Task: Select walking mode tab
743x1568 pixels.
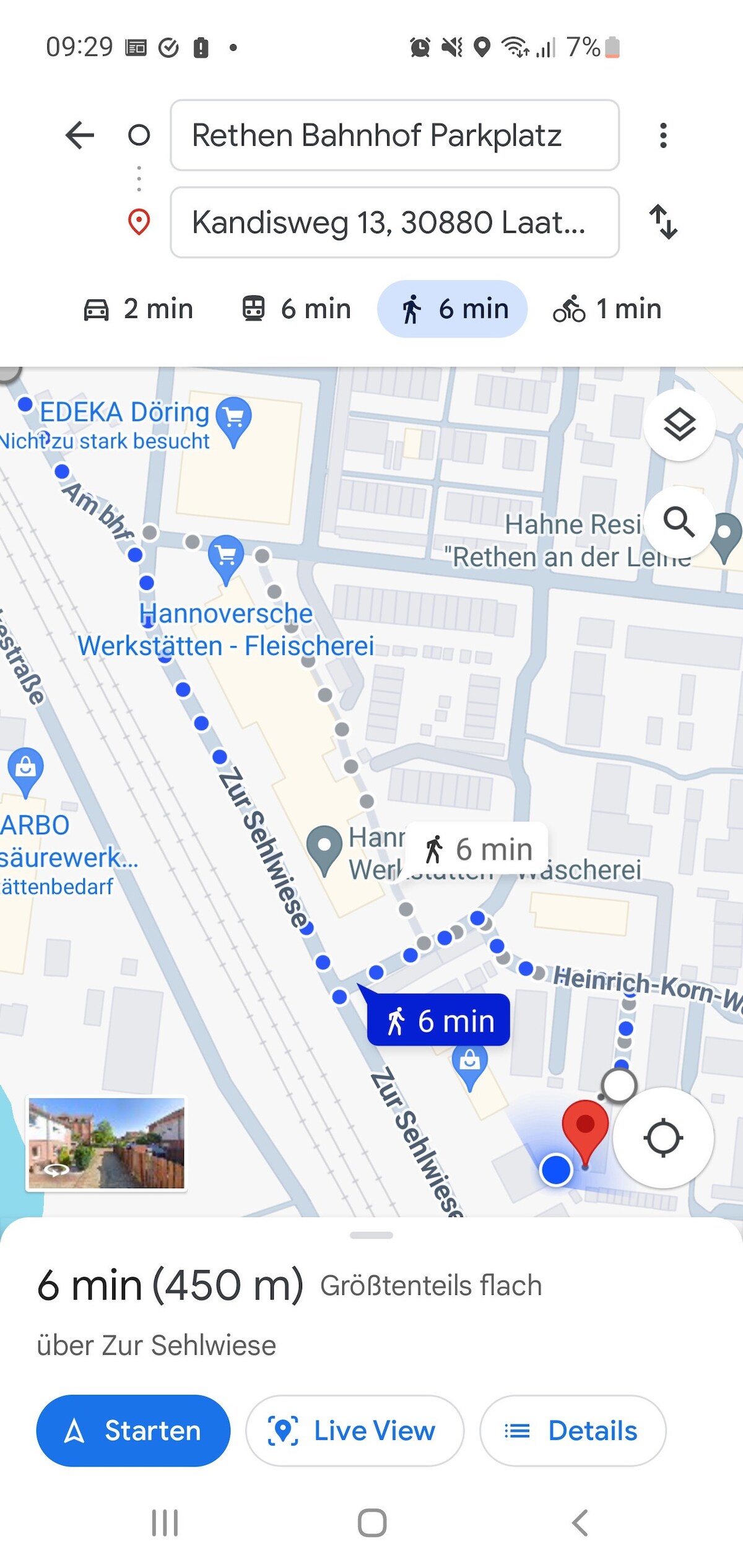Action: click(x=453, y=309)
